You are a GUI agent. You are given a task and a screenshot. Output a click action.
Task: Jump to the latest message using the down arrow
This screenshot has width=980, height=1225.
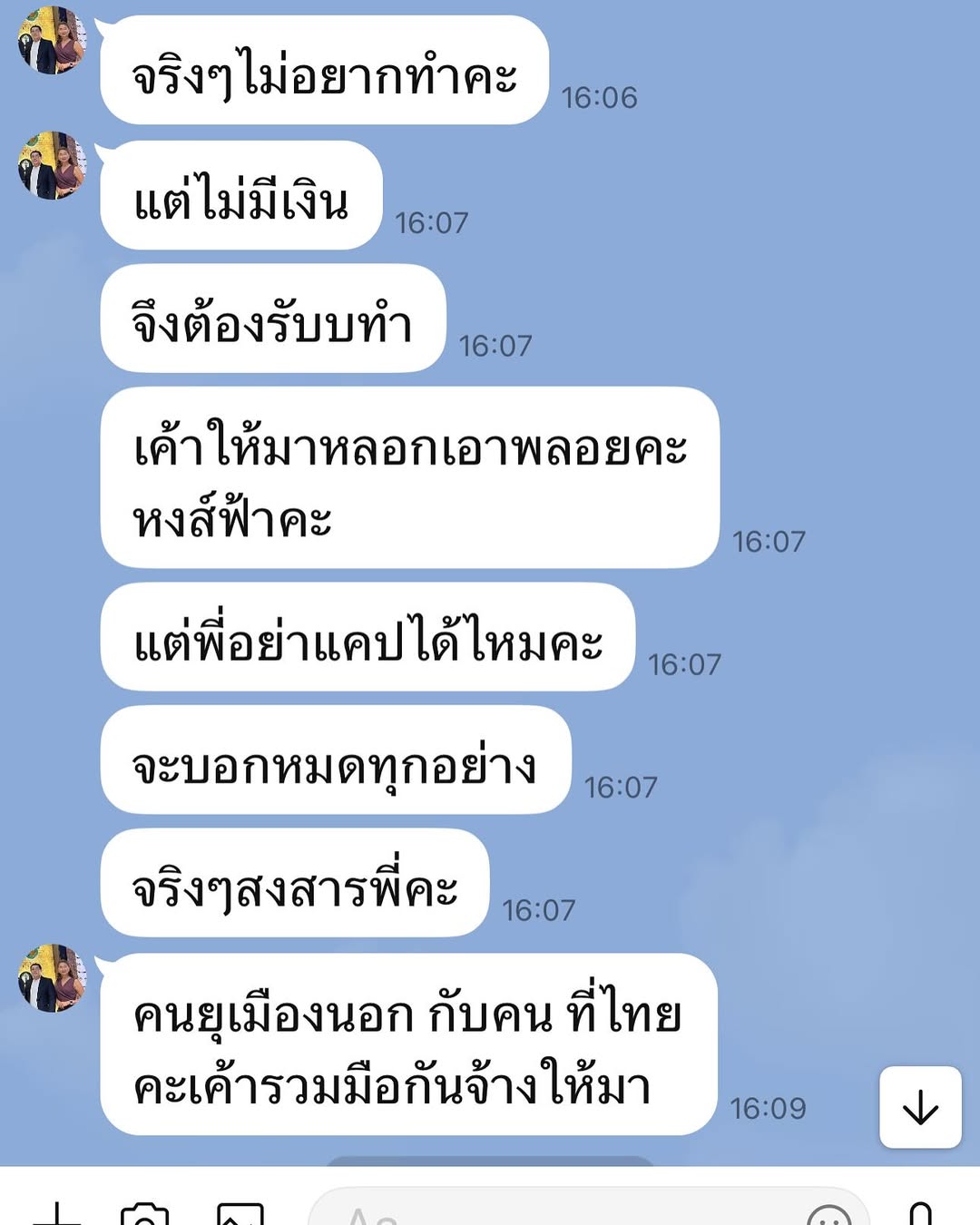(x=920, y=1107)
